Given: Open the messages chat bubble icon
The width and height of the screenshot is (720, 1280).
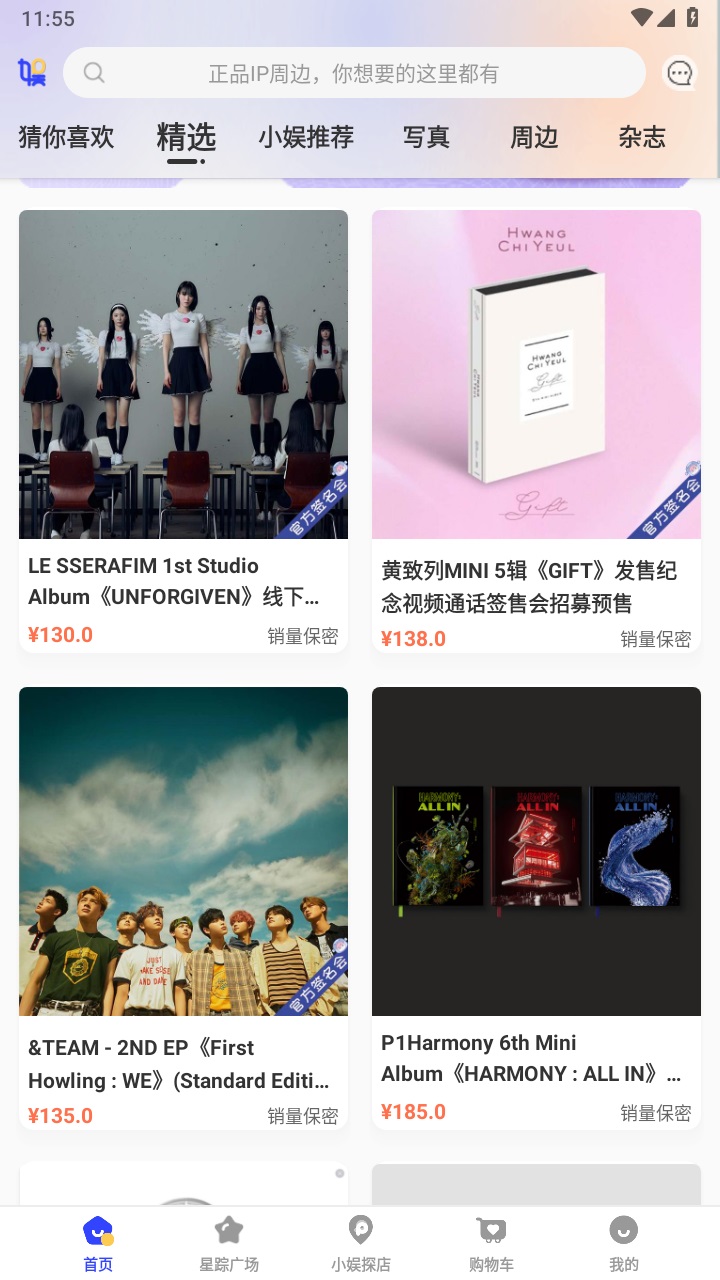Looking at the screenshot, I should (x=680, y=73).
